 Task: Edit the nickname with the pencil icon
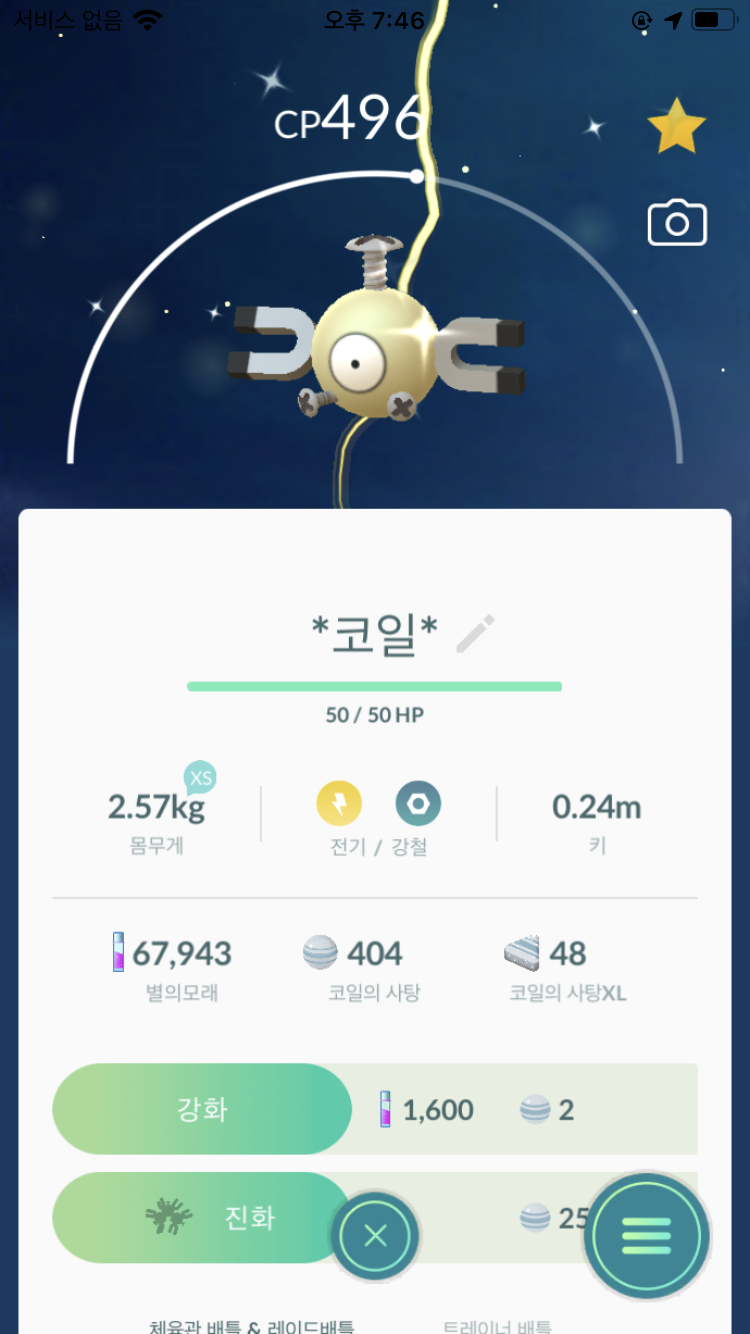pos(475,634)
